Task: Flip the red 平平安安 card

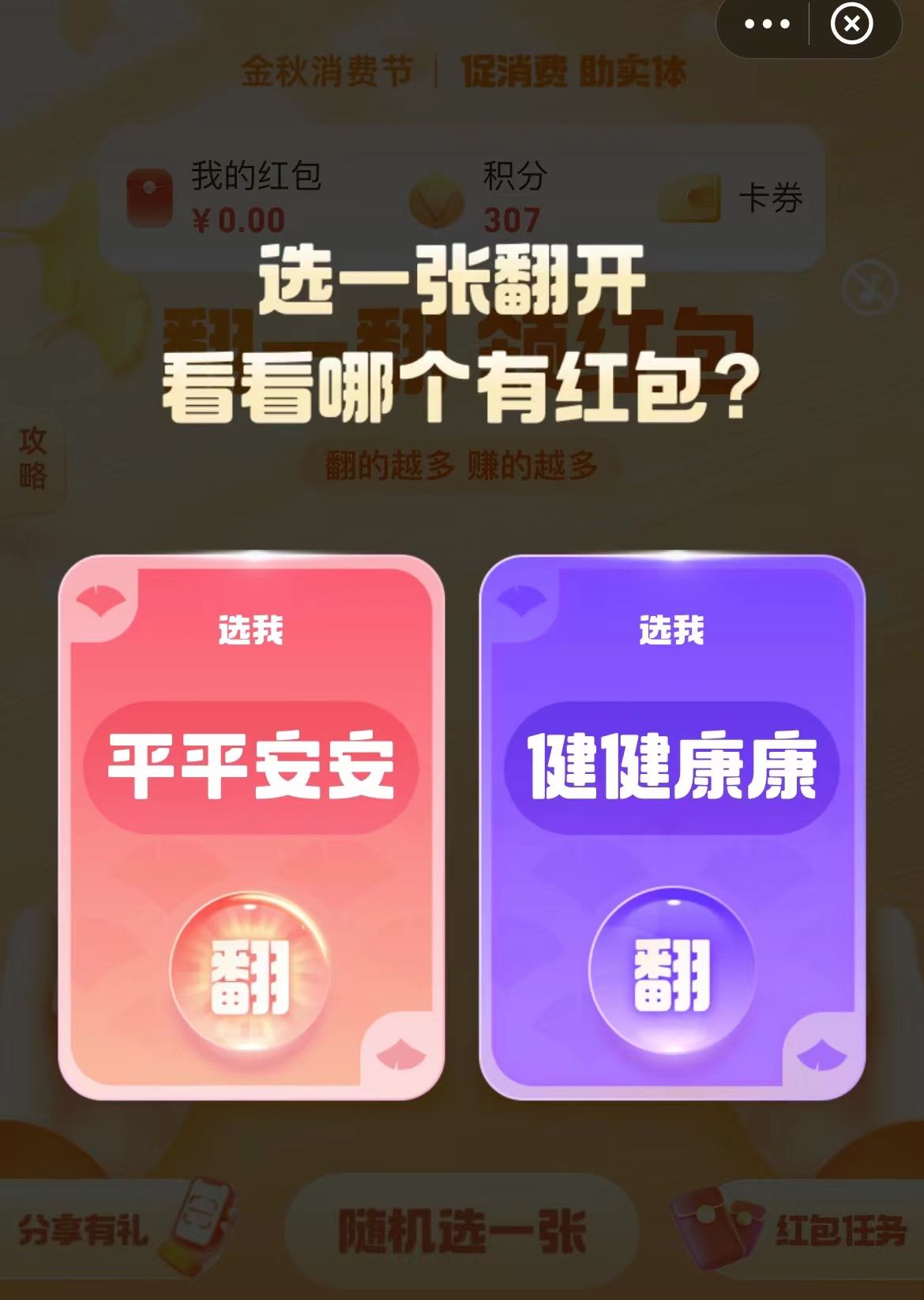Action: click(250, 973)
